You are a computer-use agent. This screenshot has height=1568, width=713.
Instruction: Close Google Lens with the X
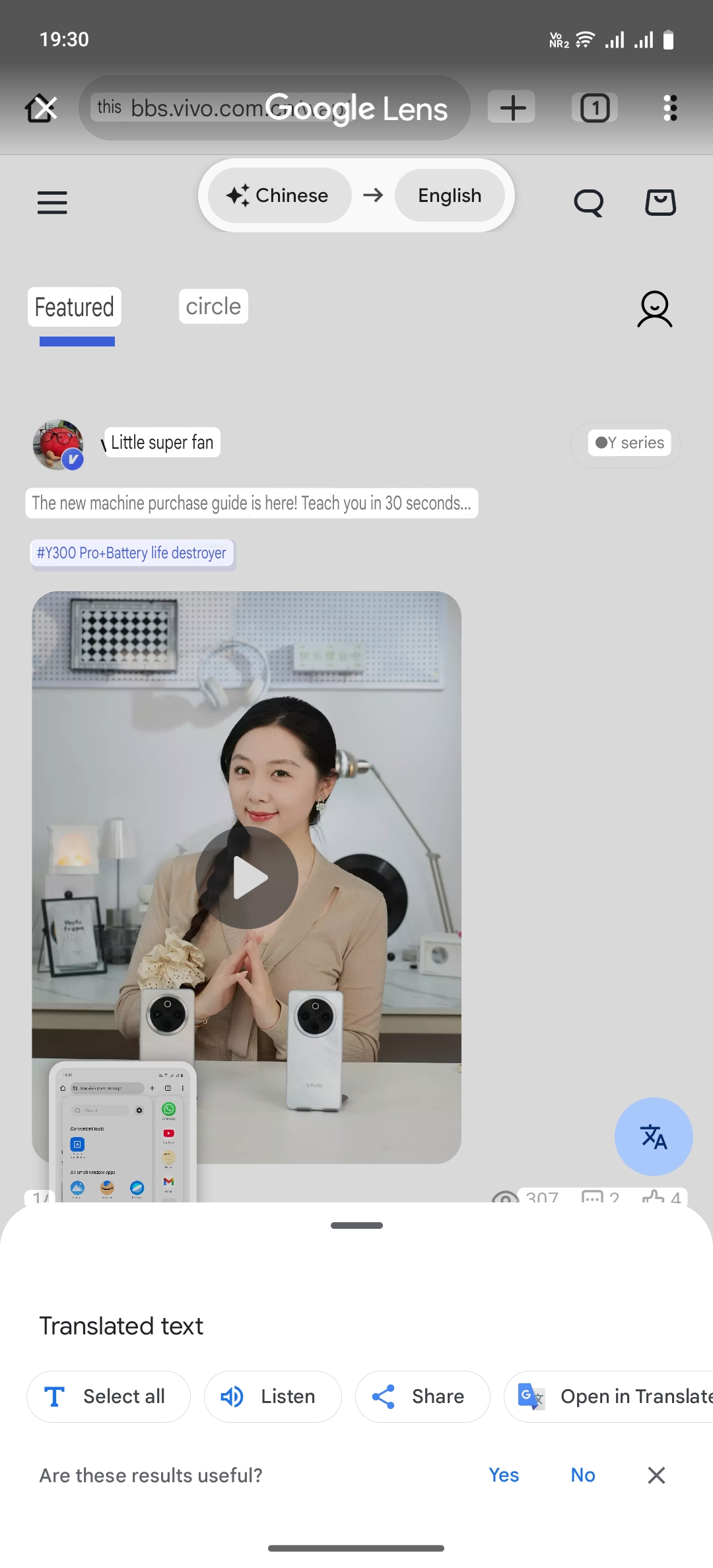pos(44,108)
